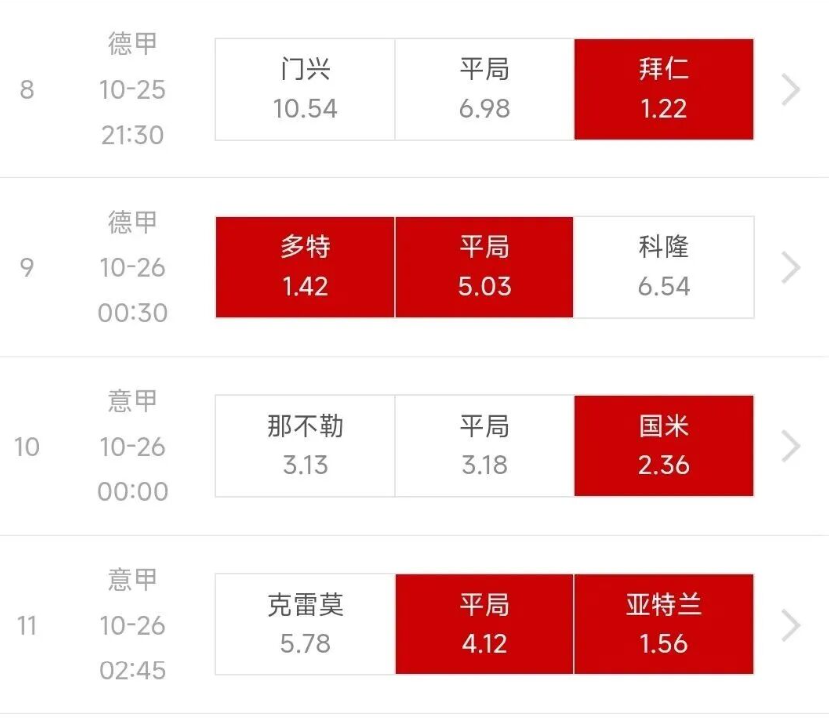
Task: Select draw 6.98 for 门兴 vs 拜仁
Action: tap(484, 89)
